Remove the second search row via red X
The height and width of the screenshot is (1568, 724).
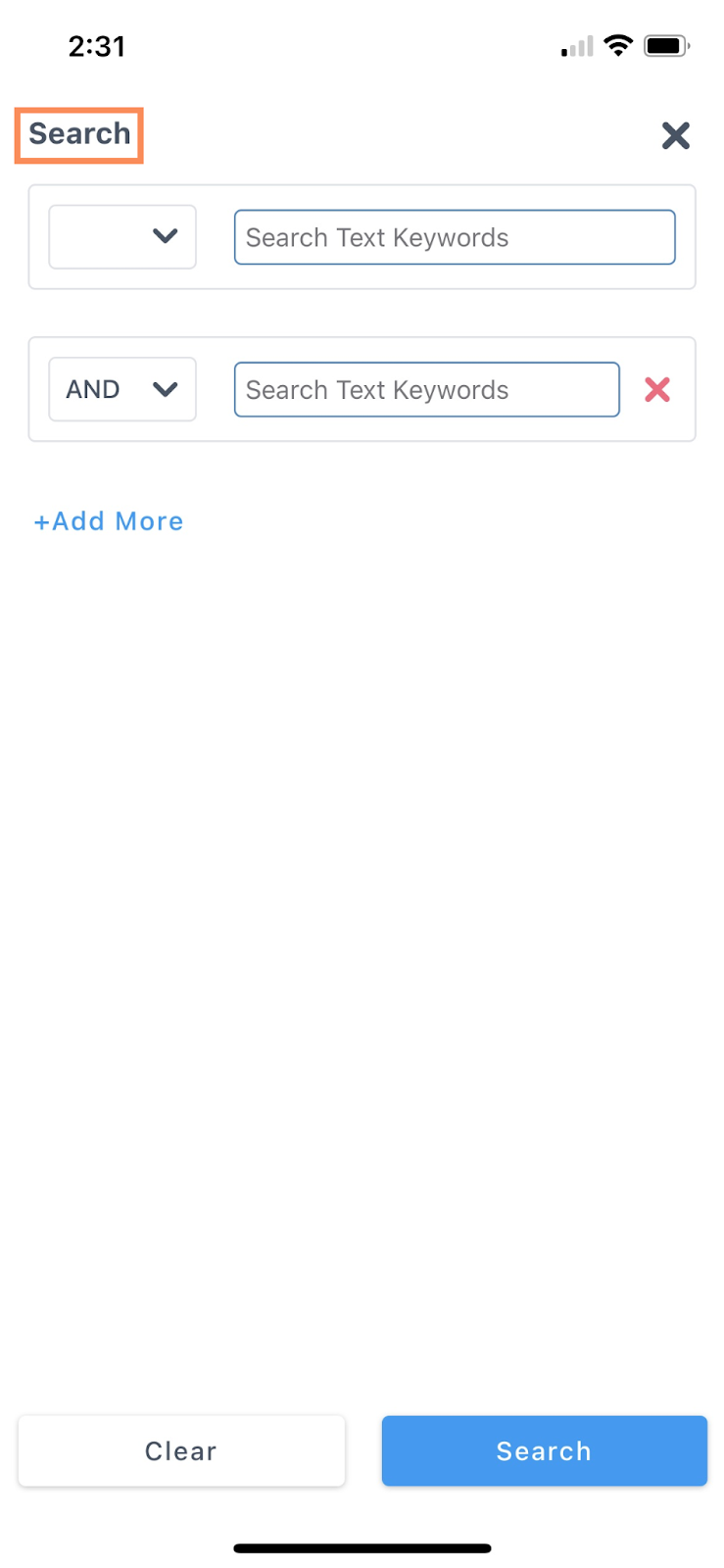pos(657,390)
